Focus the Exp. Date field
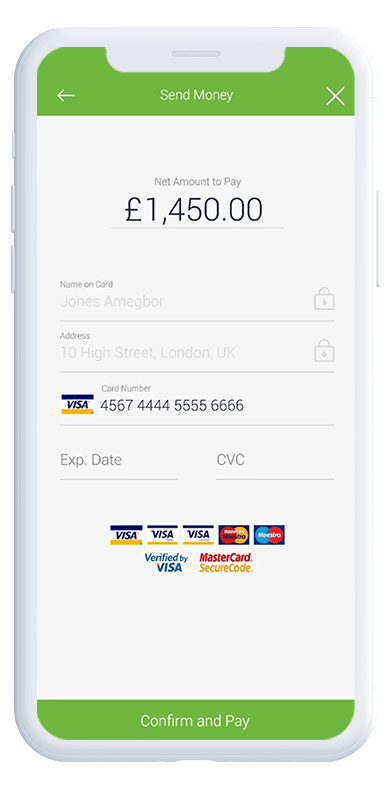This screenshot has height=789, width=389. pyautogui.click(x=118, y=460)
